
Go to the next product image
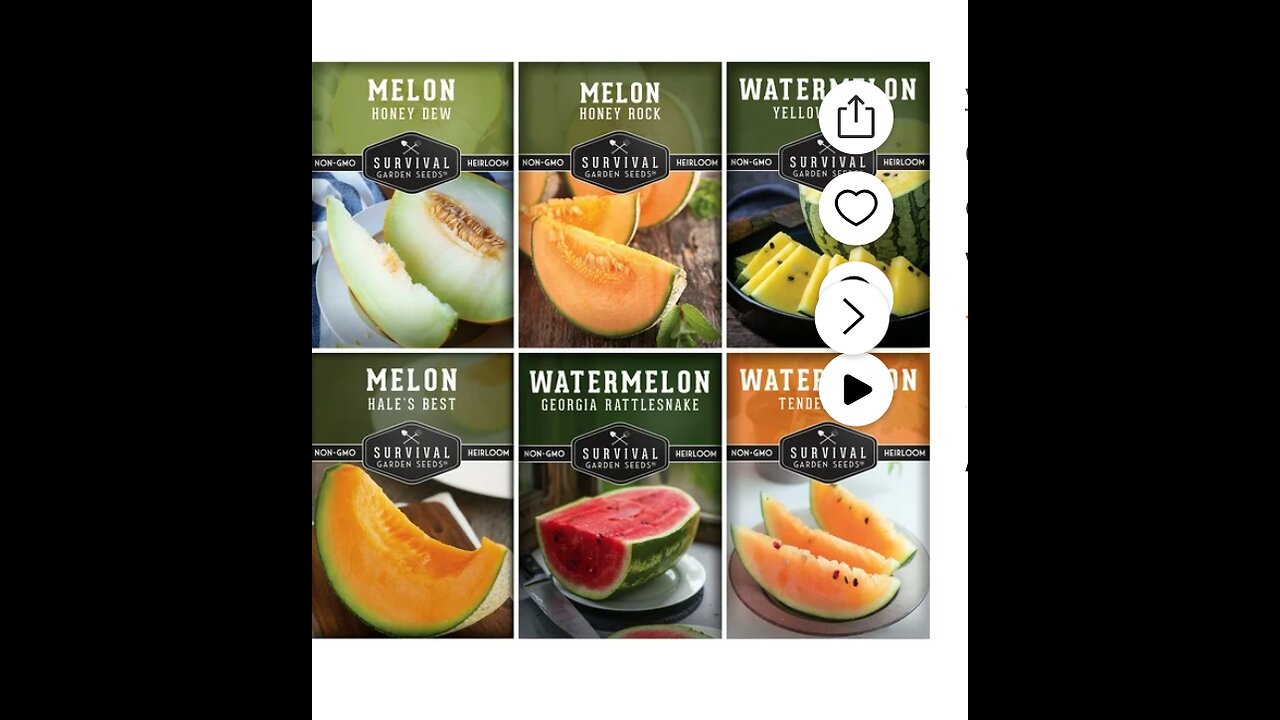point(852,317)
